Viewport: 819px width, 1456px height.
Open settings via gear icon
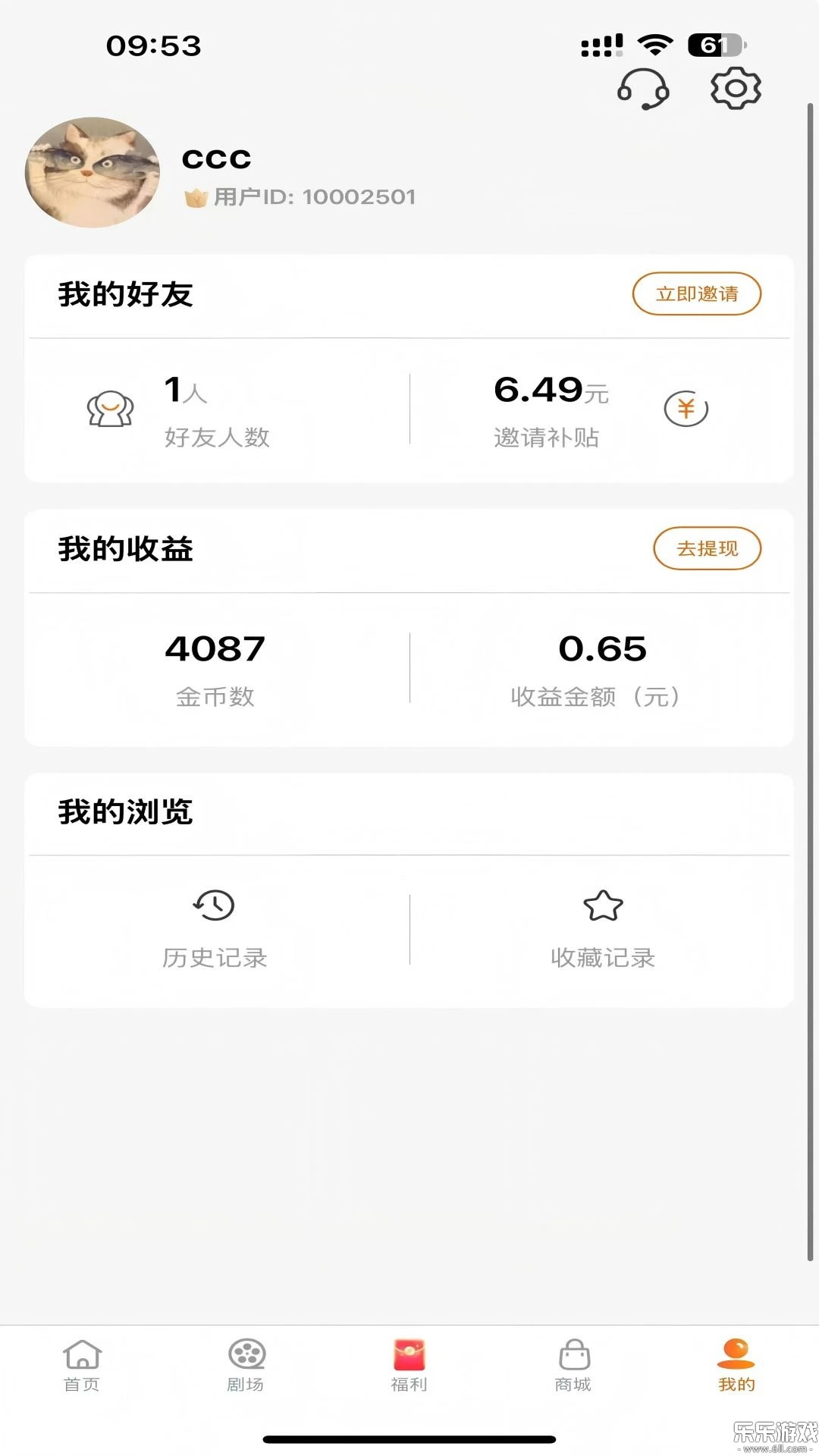click(x=734, y=87)
